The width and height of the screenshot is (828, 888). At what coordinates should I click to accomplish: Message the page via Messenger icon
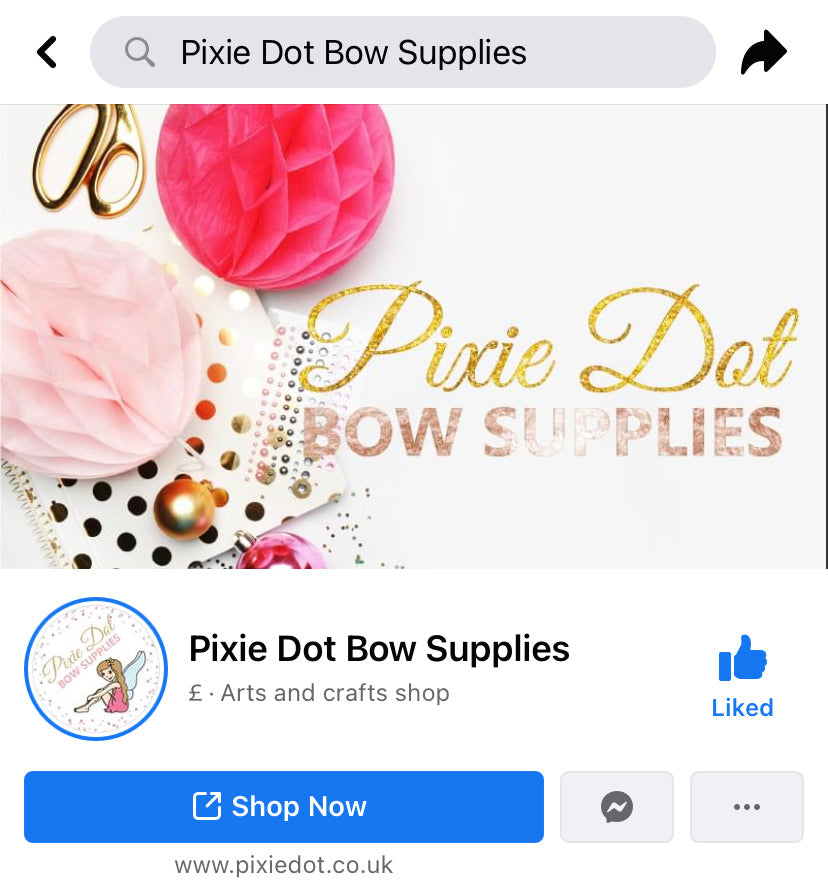click(x=617, y=807)
